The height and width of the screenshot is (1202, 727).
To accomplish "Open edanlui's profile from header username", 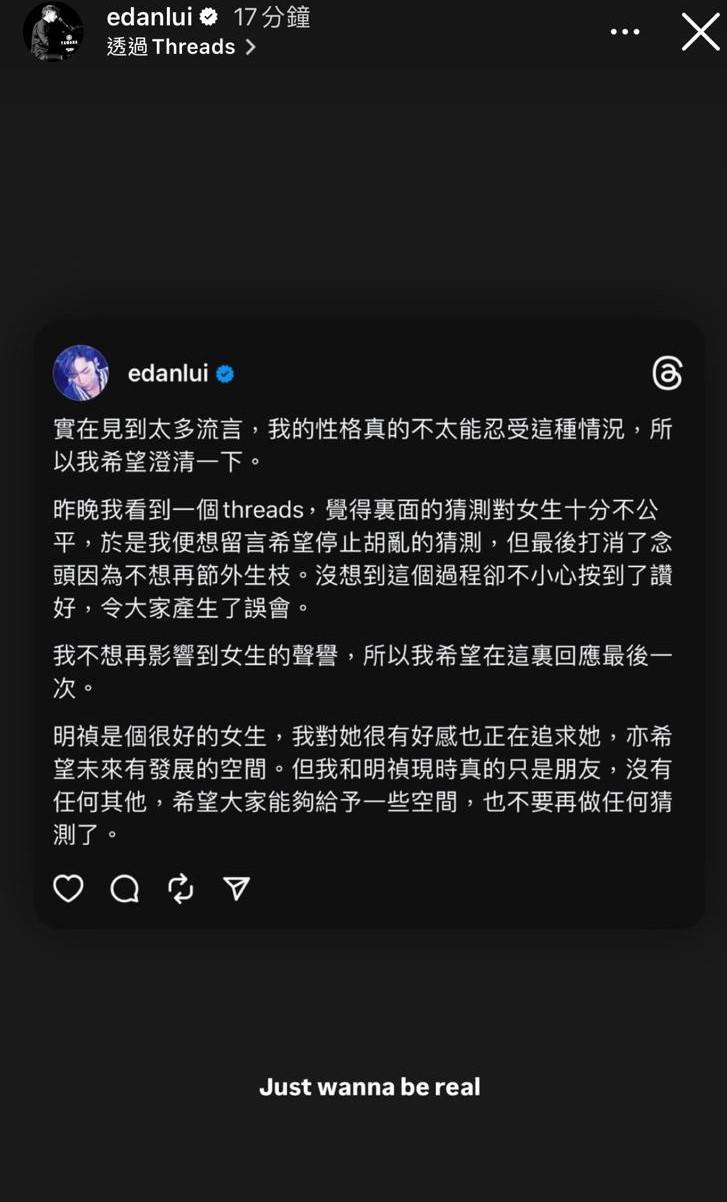I will (149, 17).
